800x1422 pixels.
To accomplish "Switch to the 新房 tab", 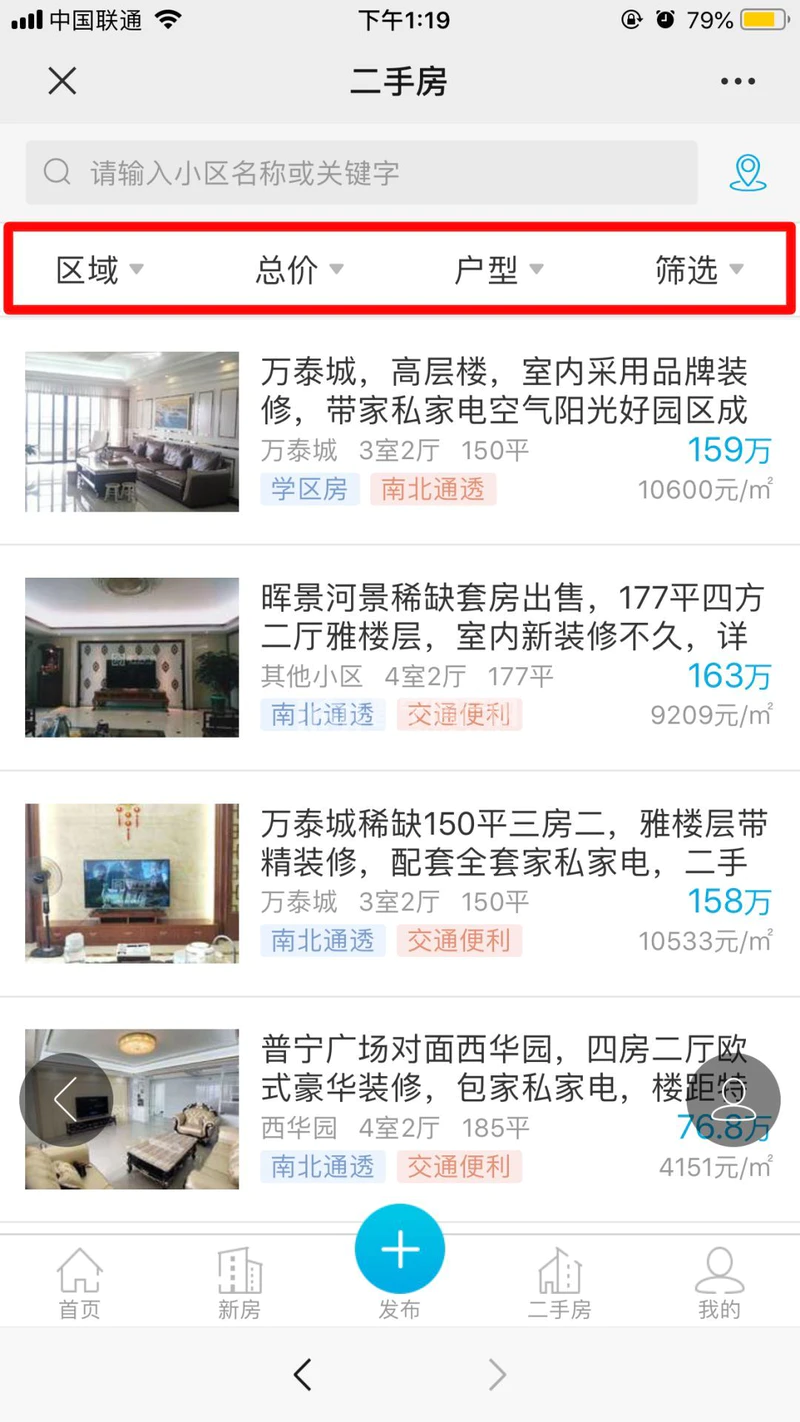I will click(239, 1283).
